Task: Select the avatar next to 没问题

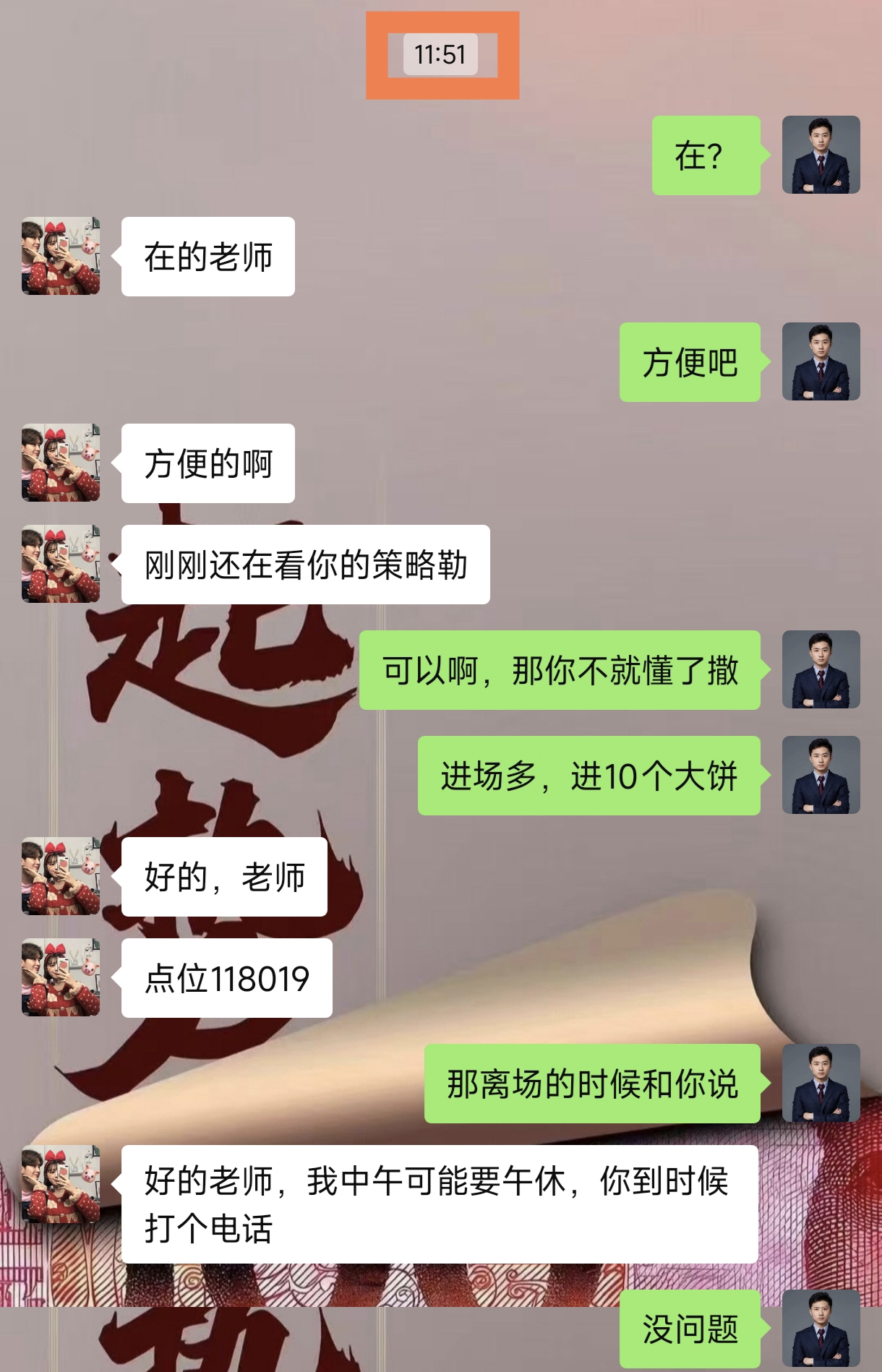Action: point(821,1329)
